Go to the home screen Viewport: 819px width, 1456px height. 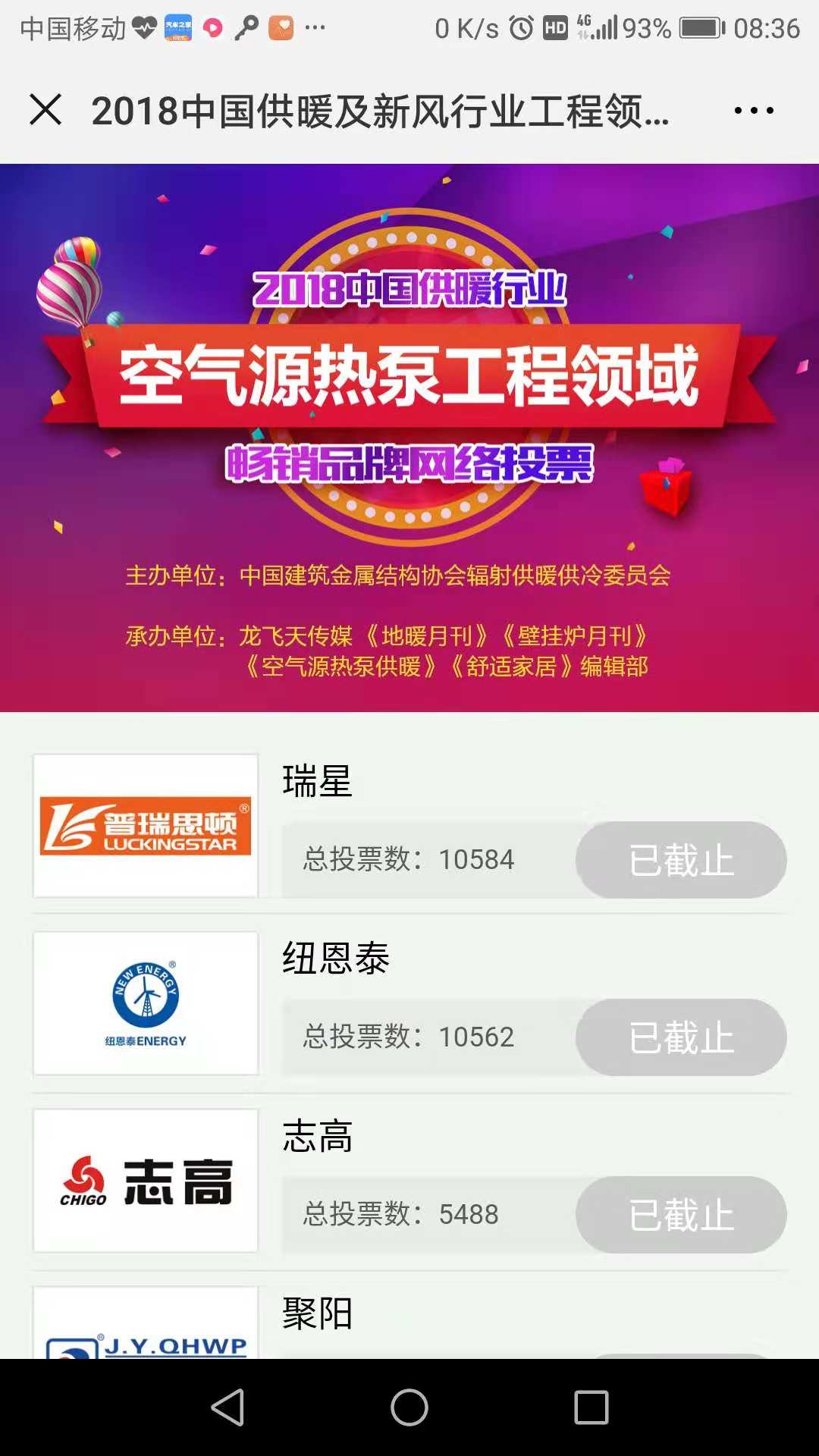click(409, 1407)
